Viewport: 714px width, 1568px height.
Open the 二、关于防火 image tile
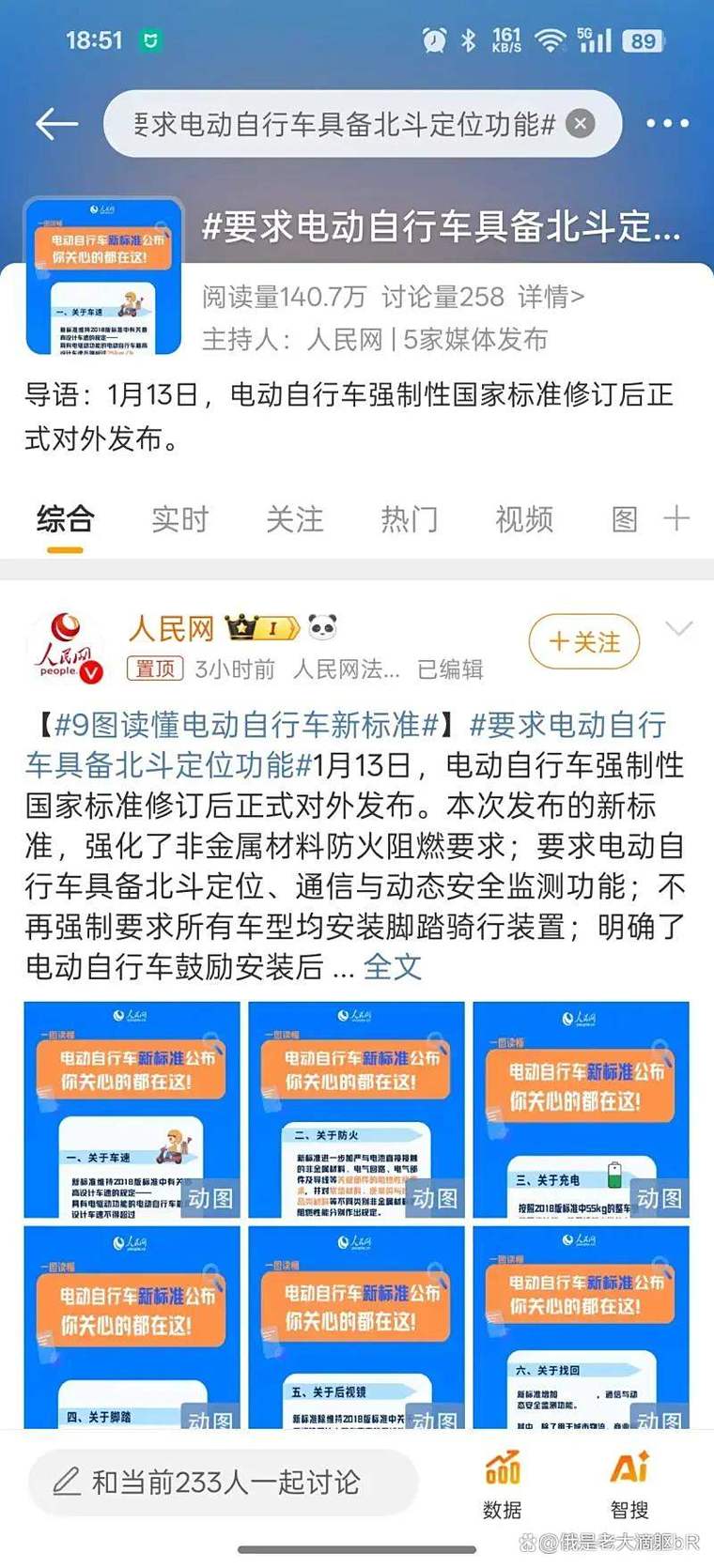click(x=356, y=1110)
